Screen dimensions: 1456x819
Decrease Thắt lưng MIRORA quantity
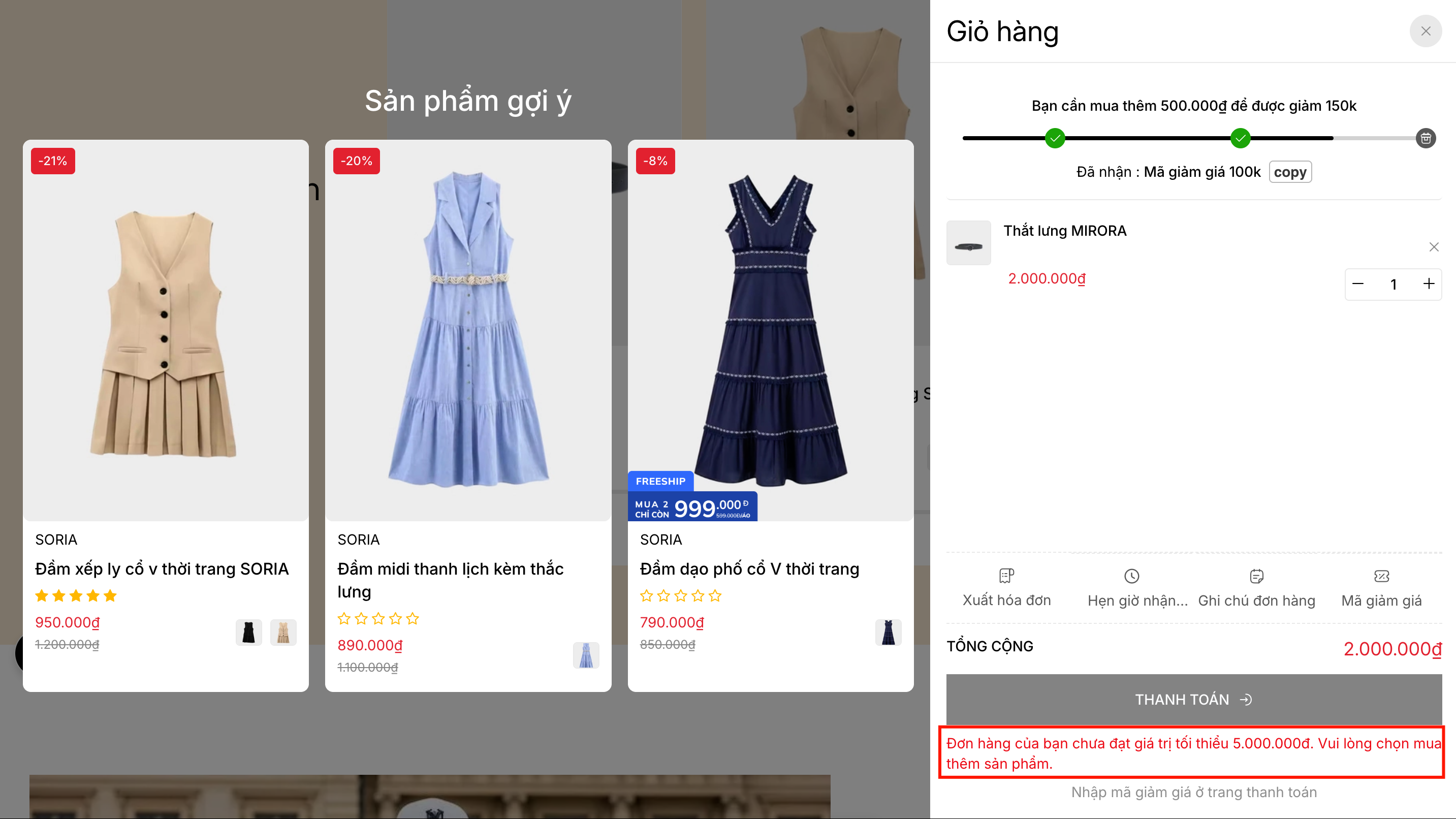[x=1358, y=283]
